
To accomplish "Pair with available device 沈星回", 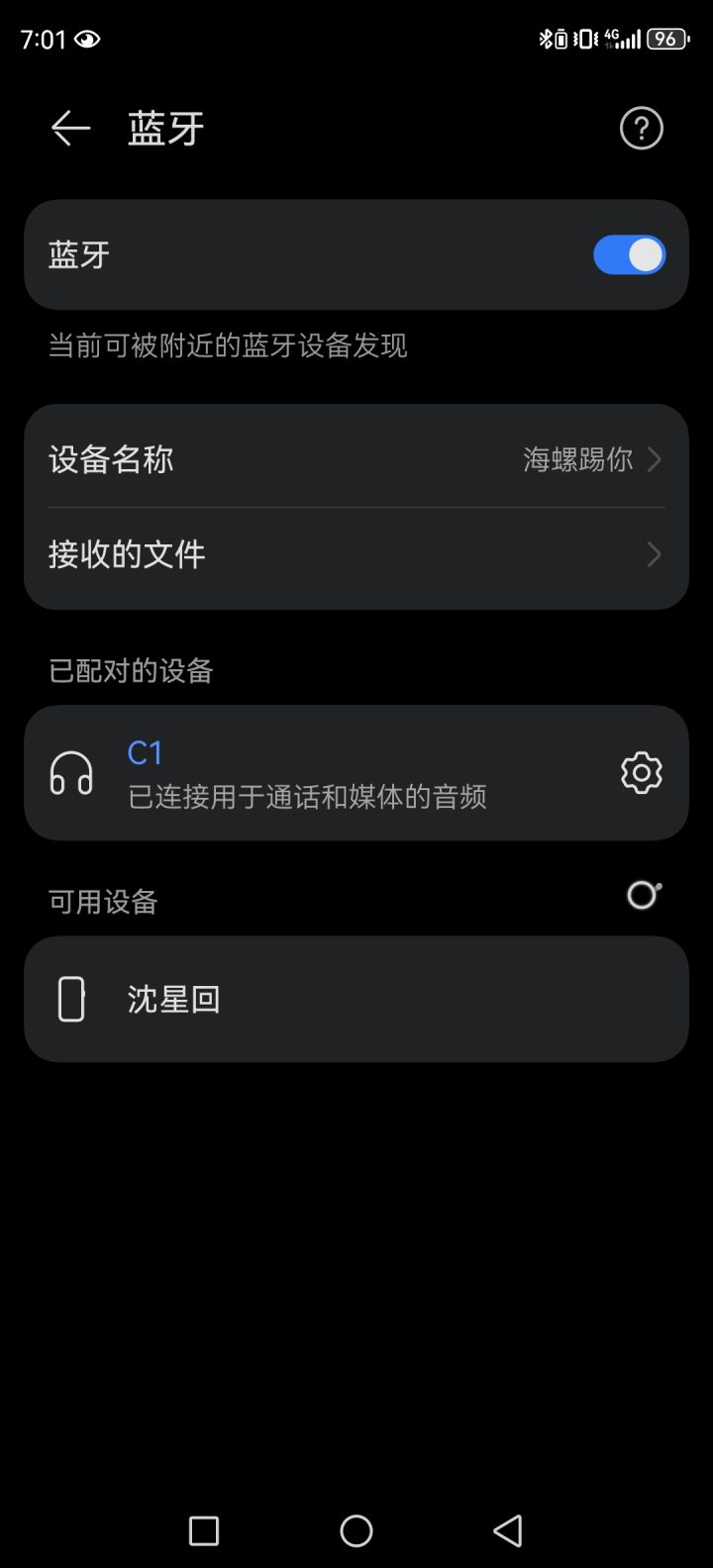I will (x=356, y=999).
